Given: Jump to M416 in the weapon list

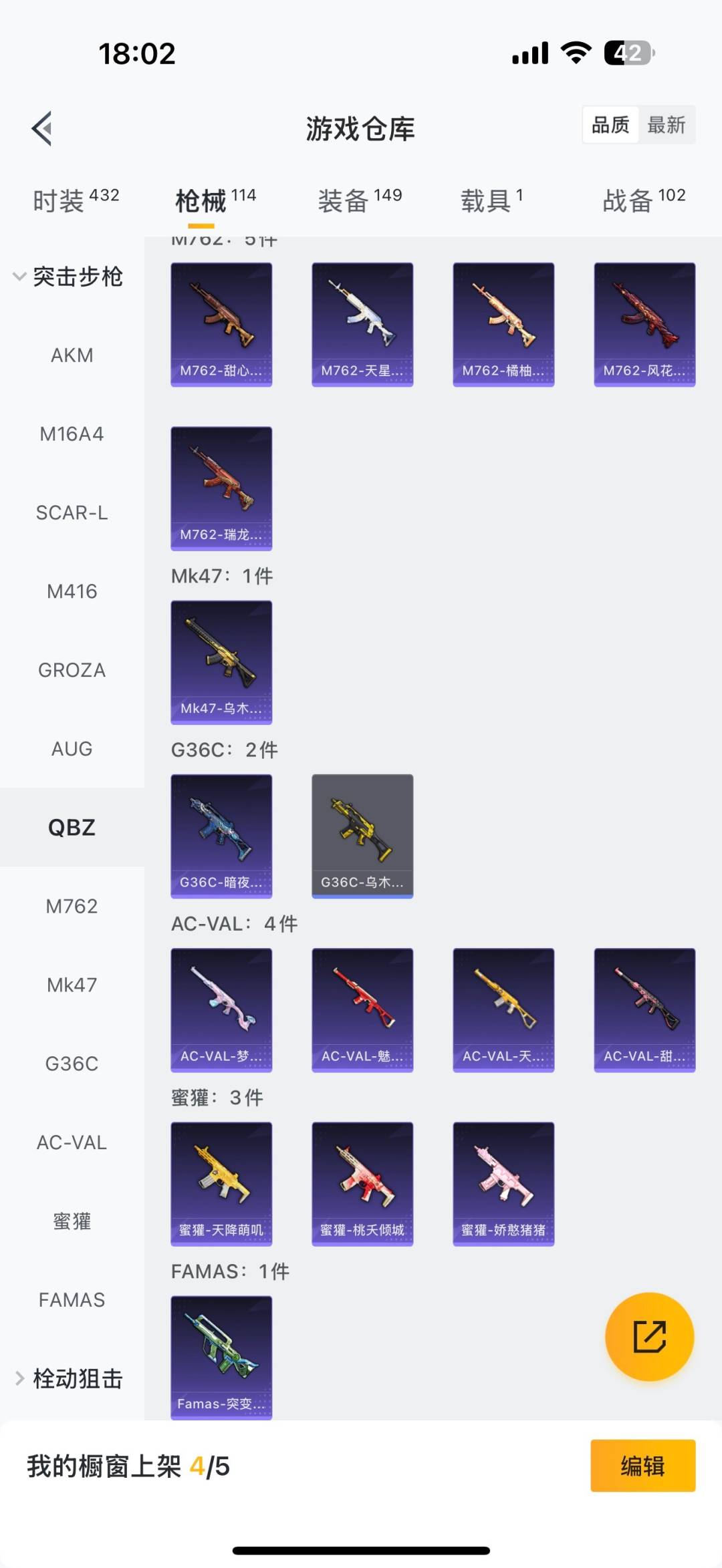Looking at the screenshot, I should pyautogui.click(x=72, y=591).
